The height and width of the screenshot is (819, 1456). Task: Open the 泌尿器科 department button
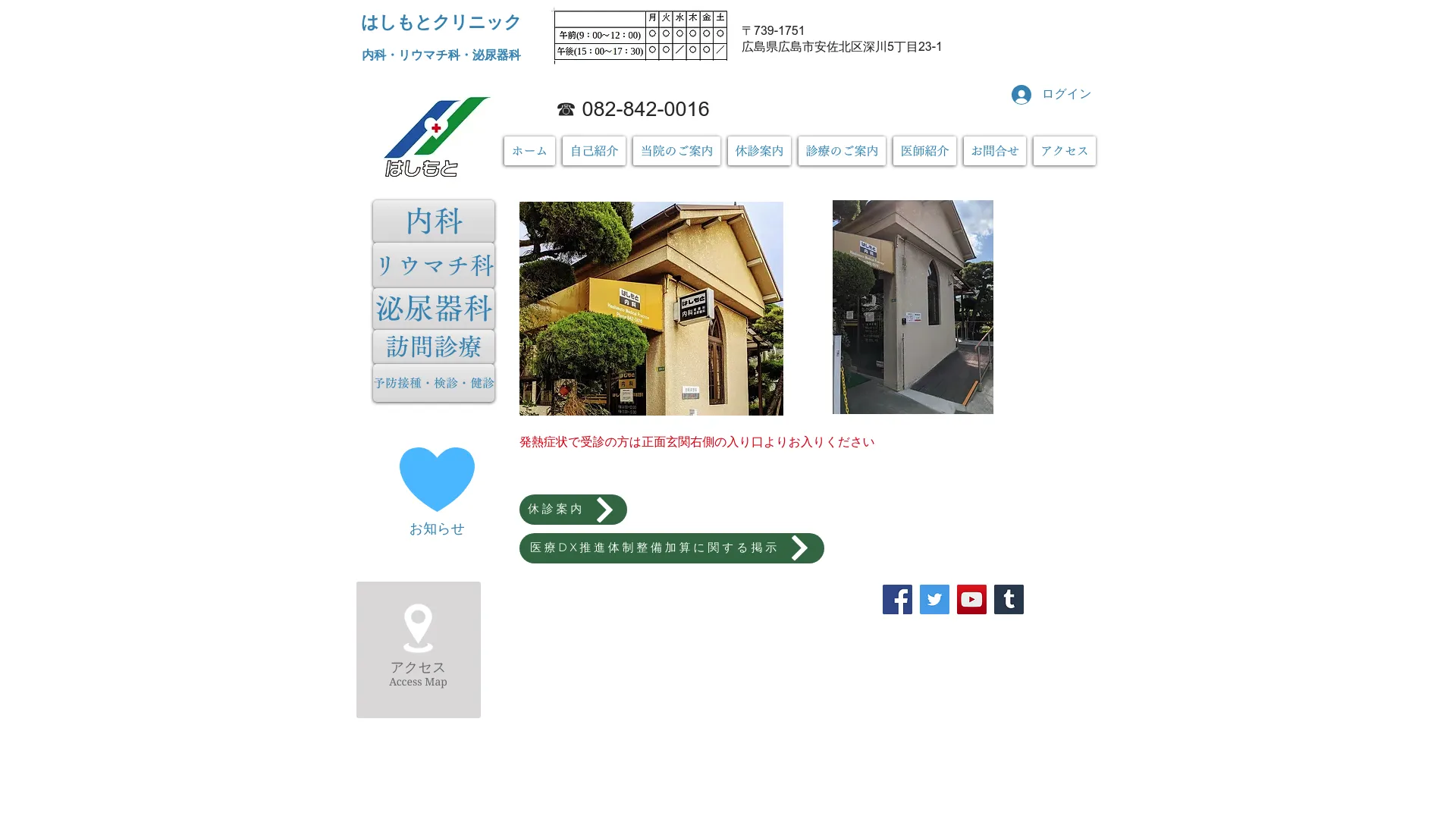click(434, 309)
